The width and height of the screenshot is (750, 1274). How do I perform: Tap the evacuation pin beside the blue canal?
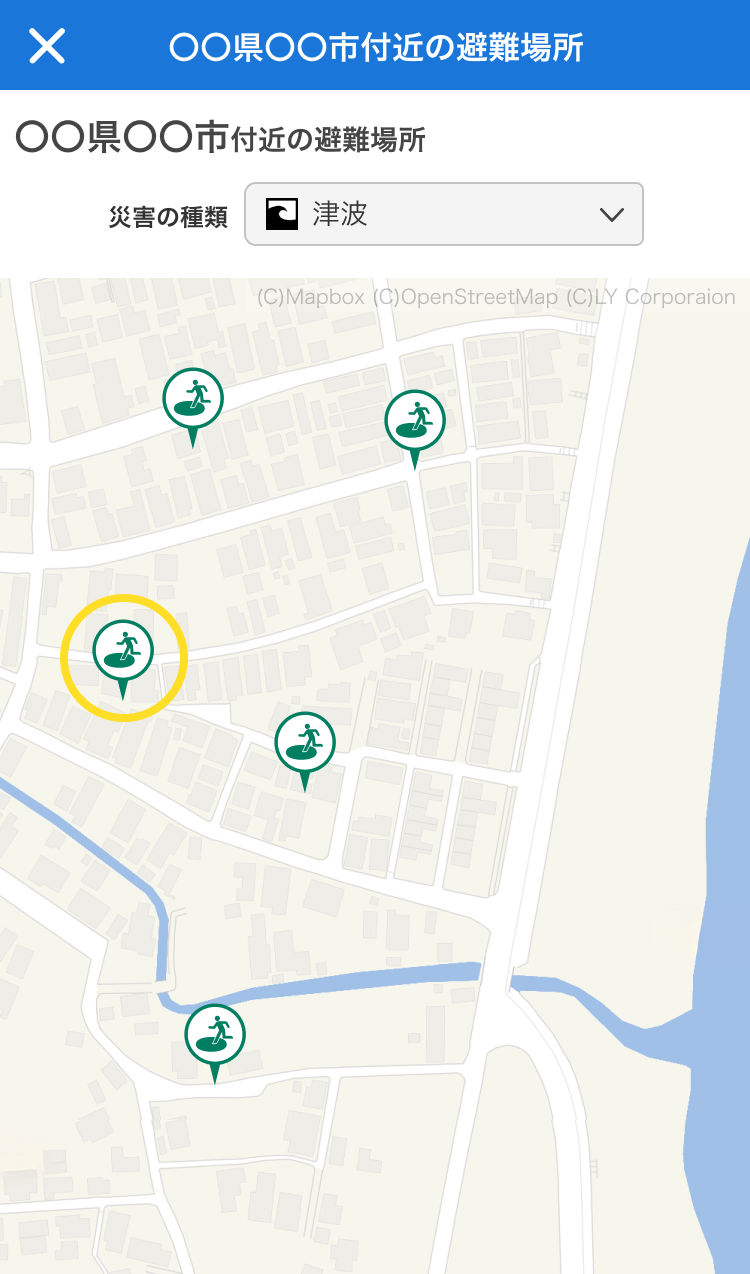tap(215, 1035)
